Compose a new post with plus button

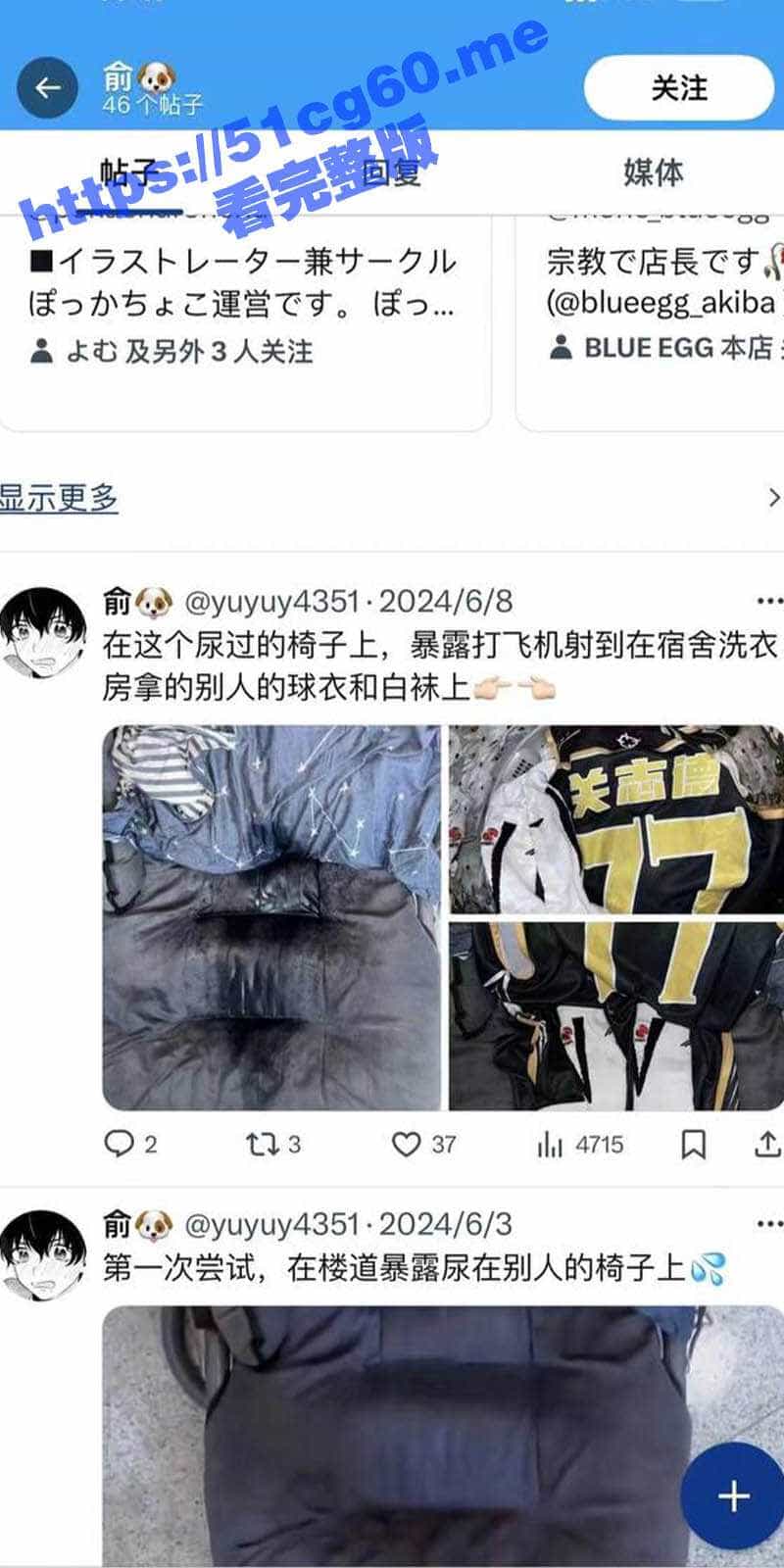click(733, 1495)
